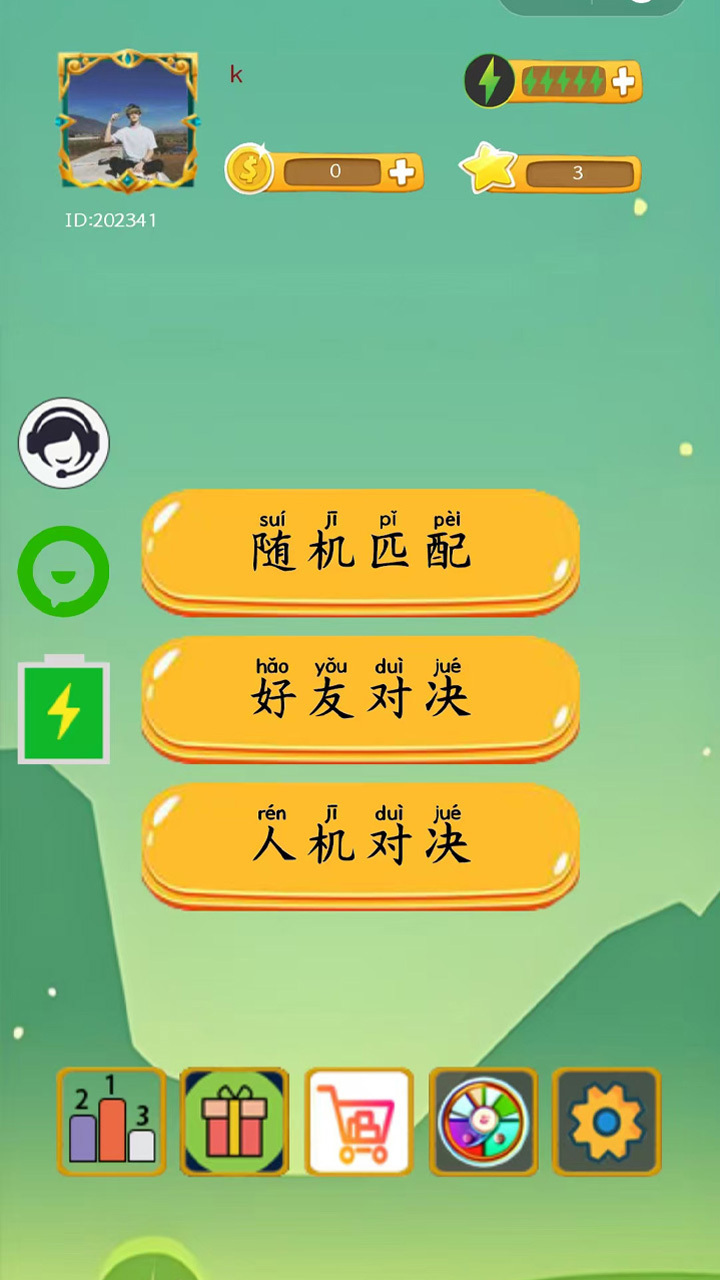720x1280 pixels.
Task: Add more energy with the plus button
Action: click(623, 82)
